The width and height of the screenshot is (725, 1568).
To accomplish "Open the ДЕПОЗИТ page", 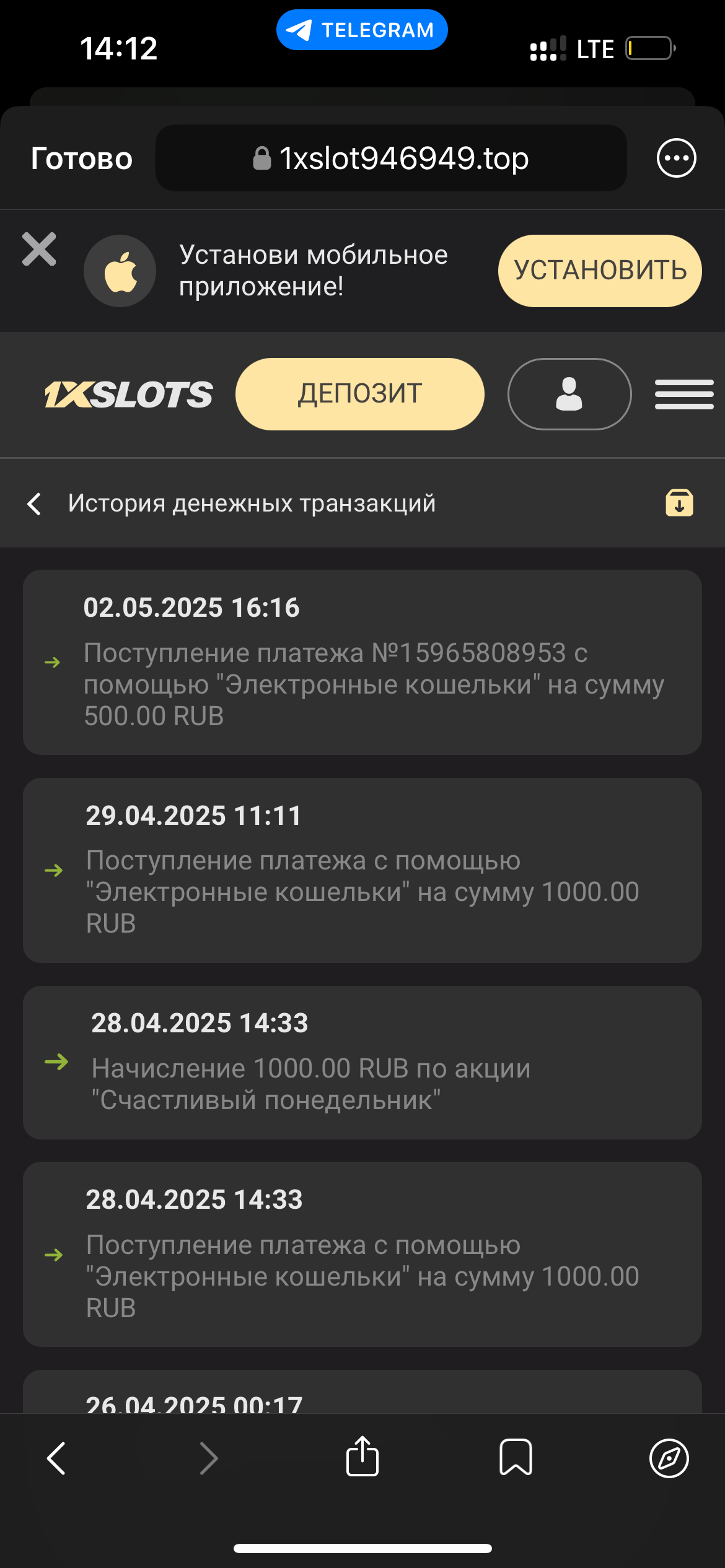I will click(359, 394).
